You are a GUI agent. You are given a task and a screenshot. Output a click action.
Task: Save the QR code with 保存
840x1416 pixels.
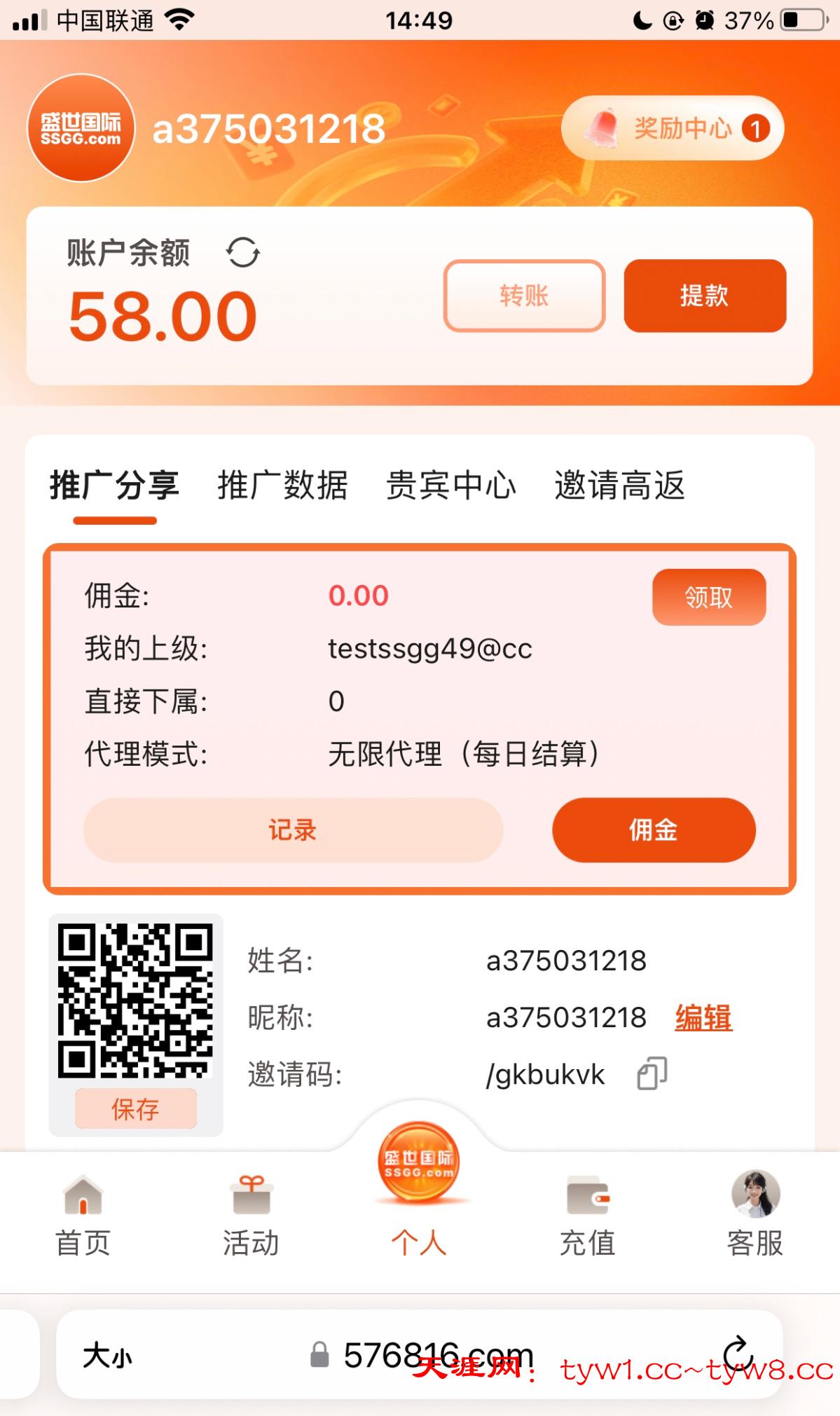coord(135,1108)
